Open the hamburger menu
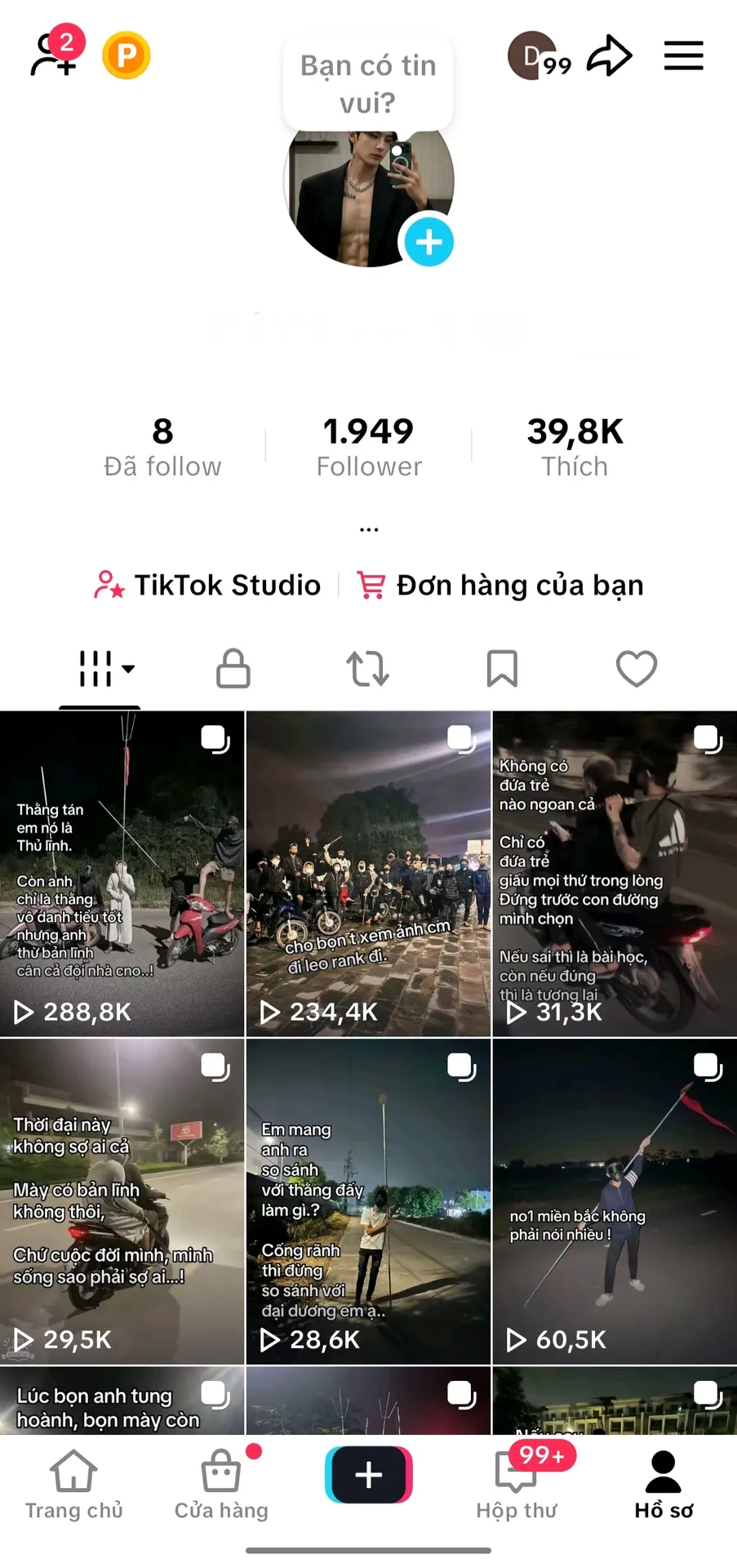 coord(683,56)
